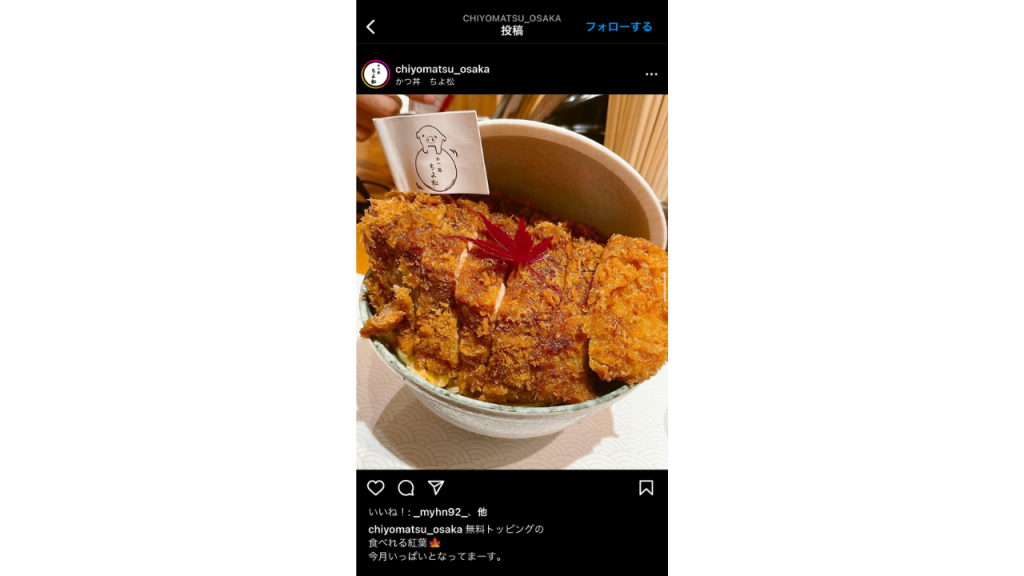This screenshot has height=576, width=1024.
Task: Bookmark this post
Action: click(x=646, y=488)
